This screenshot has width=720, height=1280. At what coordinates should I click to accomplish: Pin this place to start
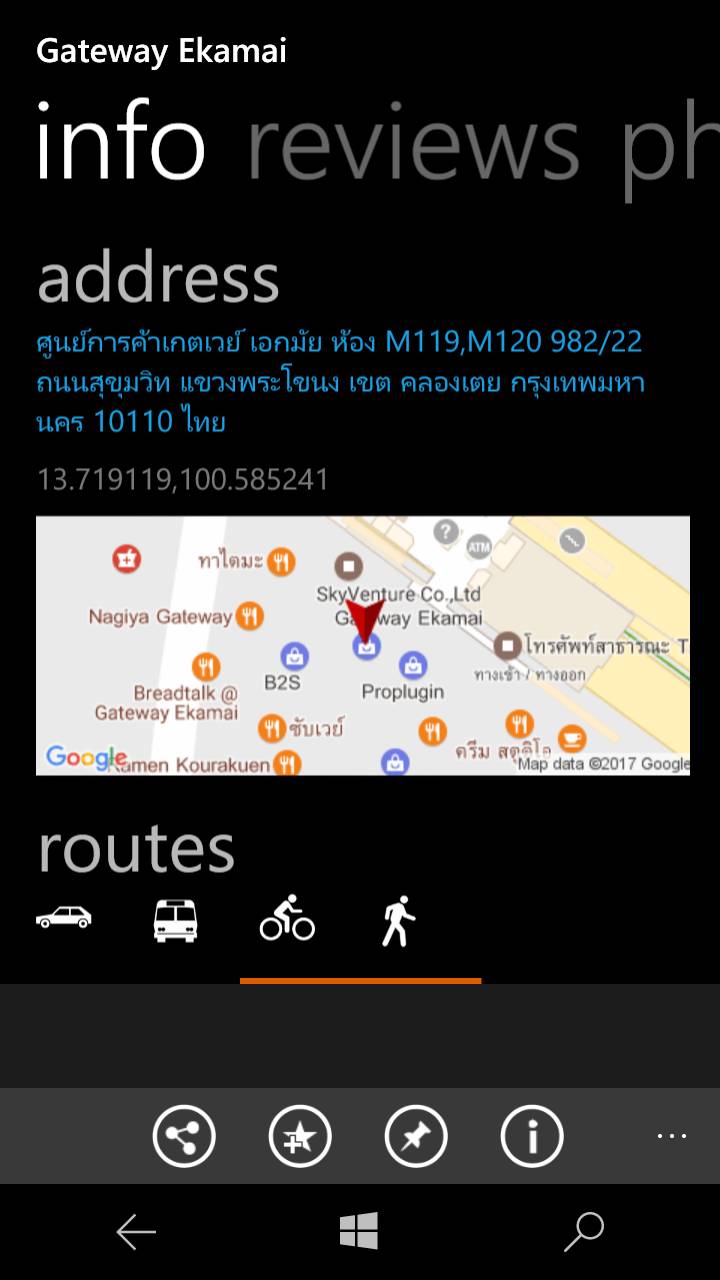416,1136
